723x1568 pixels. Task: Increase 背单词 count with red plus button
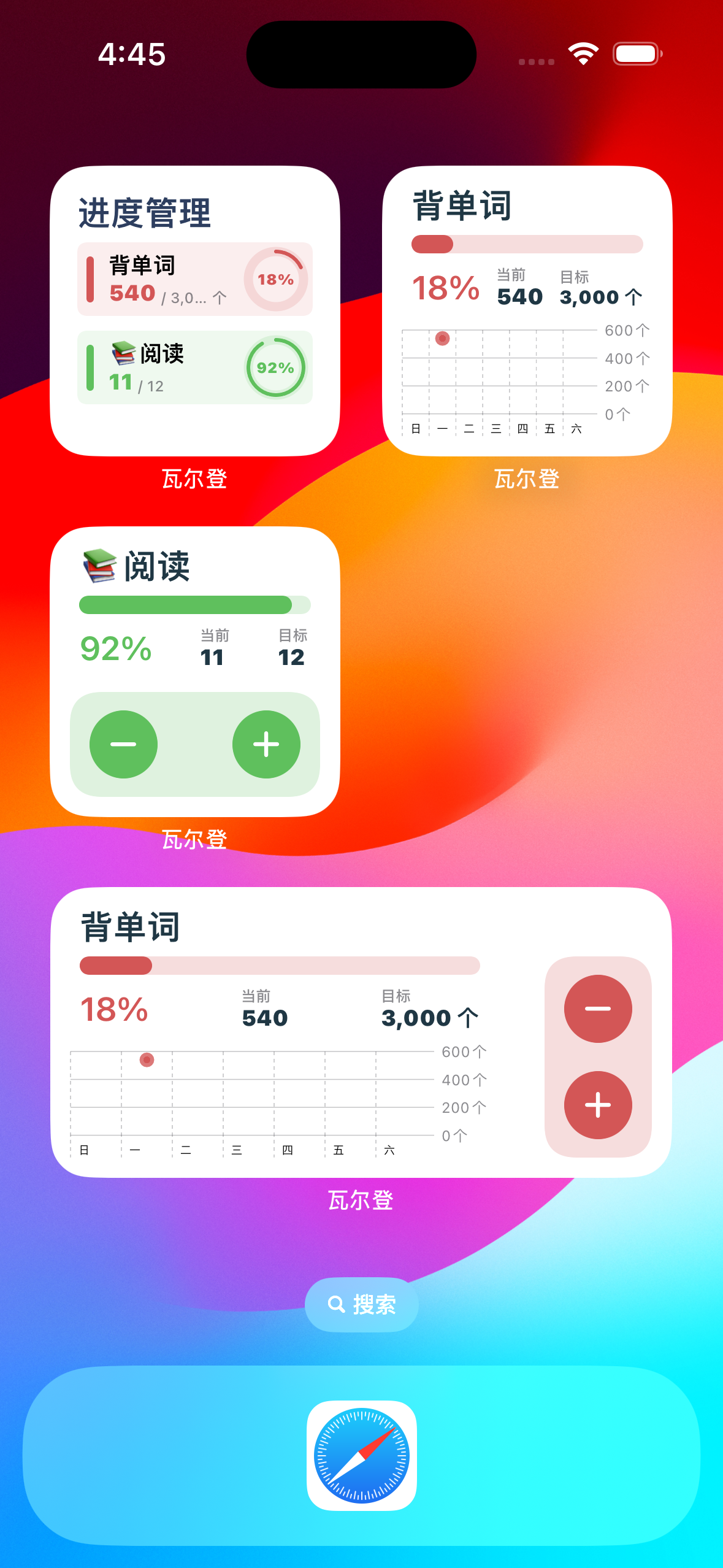[598, 1105]
